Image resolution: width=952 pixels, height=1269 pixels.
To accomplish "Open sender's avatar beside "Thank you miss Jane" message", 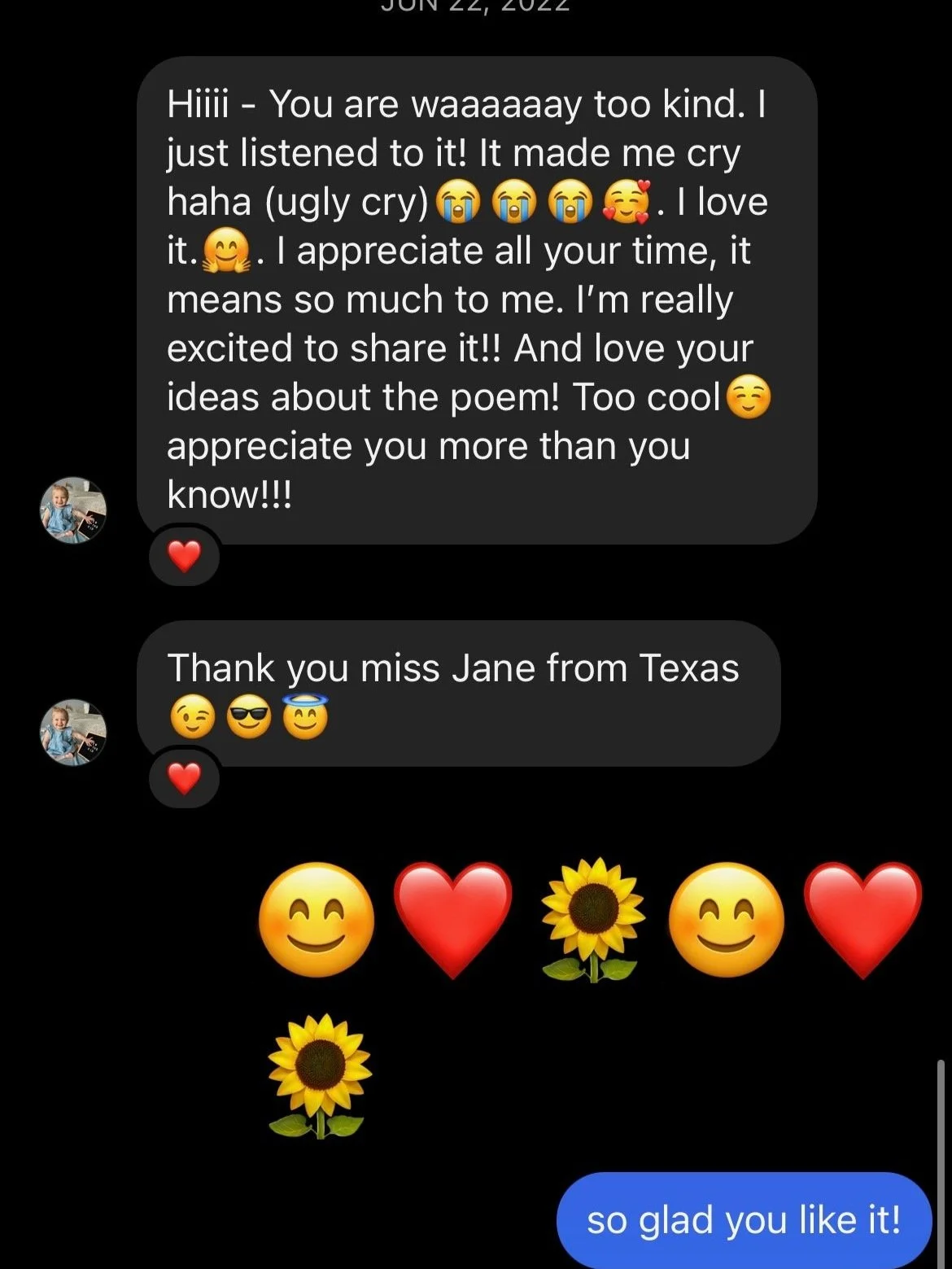I will click(x=73, y=733).
